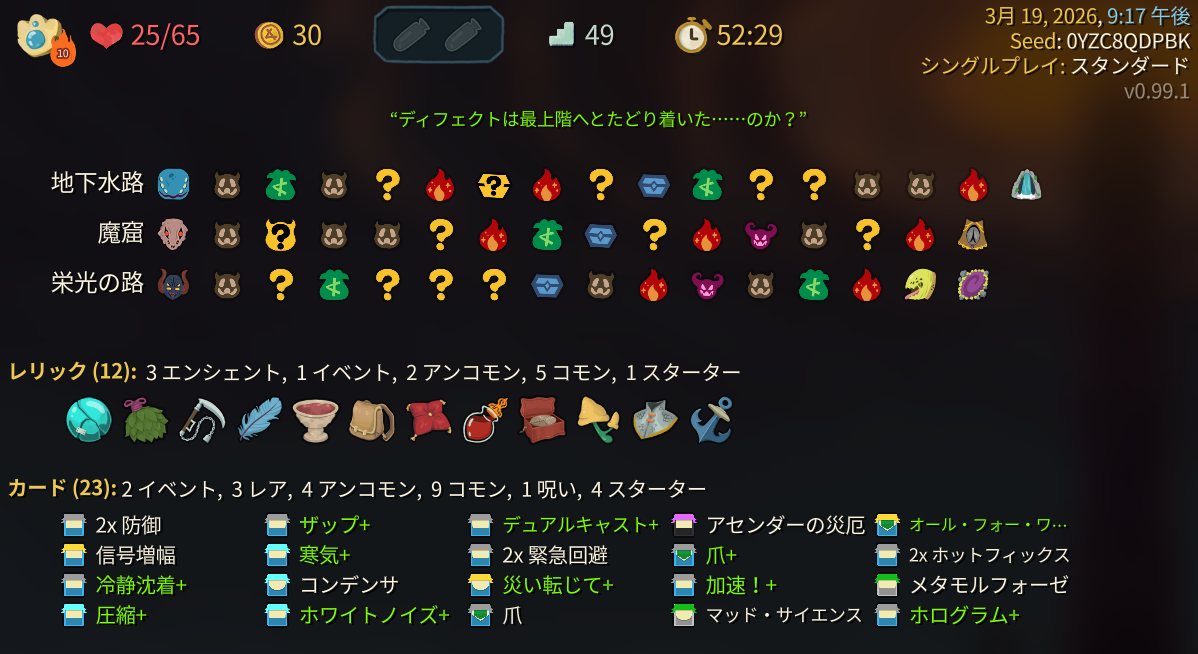View the 2x ホットフィックス card entry
The height and width of the screenshot is (654, 1198).
pos(988,555)
